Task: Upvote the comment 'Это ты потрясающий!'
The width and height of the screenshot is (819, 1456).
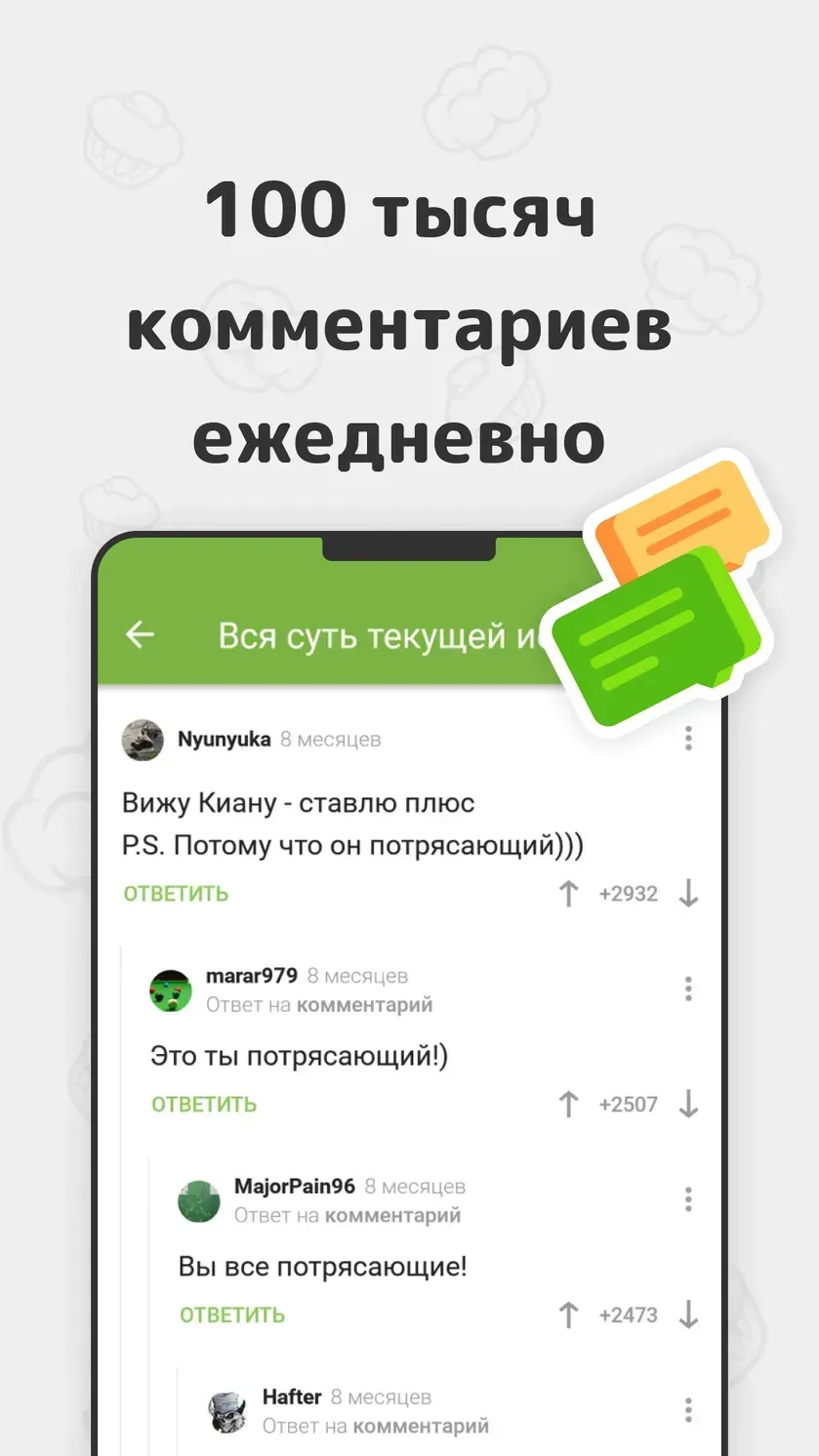Action: pyautogui.click(x=568, y=1104)
